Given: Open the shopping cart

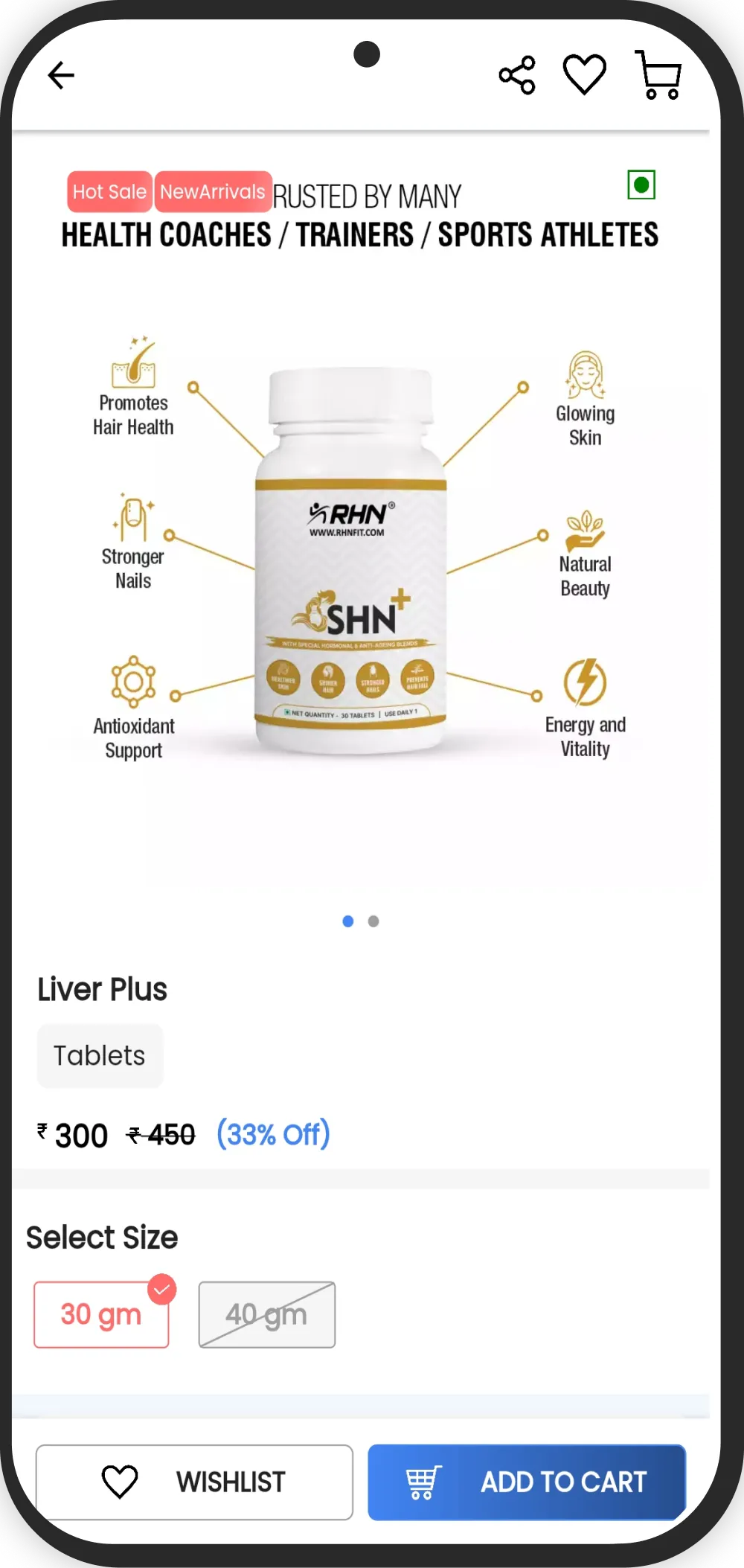Looking at the screenshot, I should point(658,75).
